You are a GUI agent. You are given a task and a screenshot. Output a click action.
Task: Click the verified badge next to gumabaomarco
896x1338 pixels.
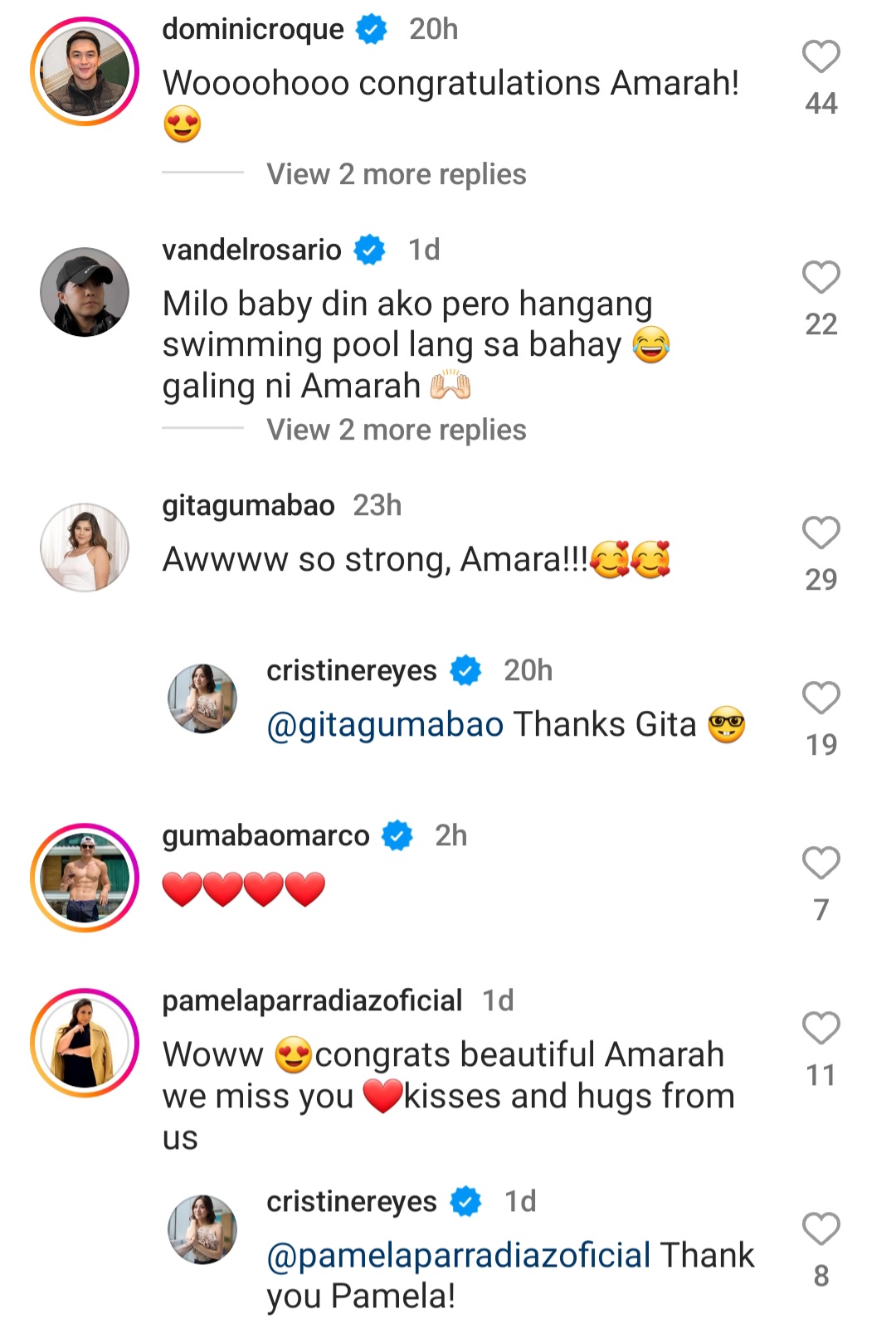397,835
